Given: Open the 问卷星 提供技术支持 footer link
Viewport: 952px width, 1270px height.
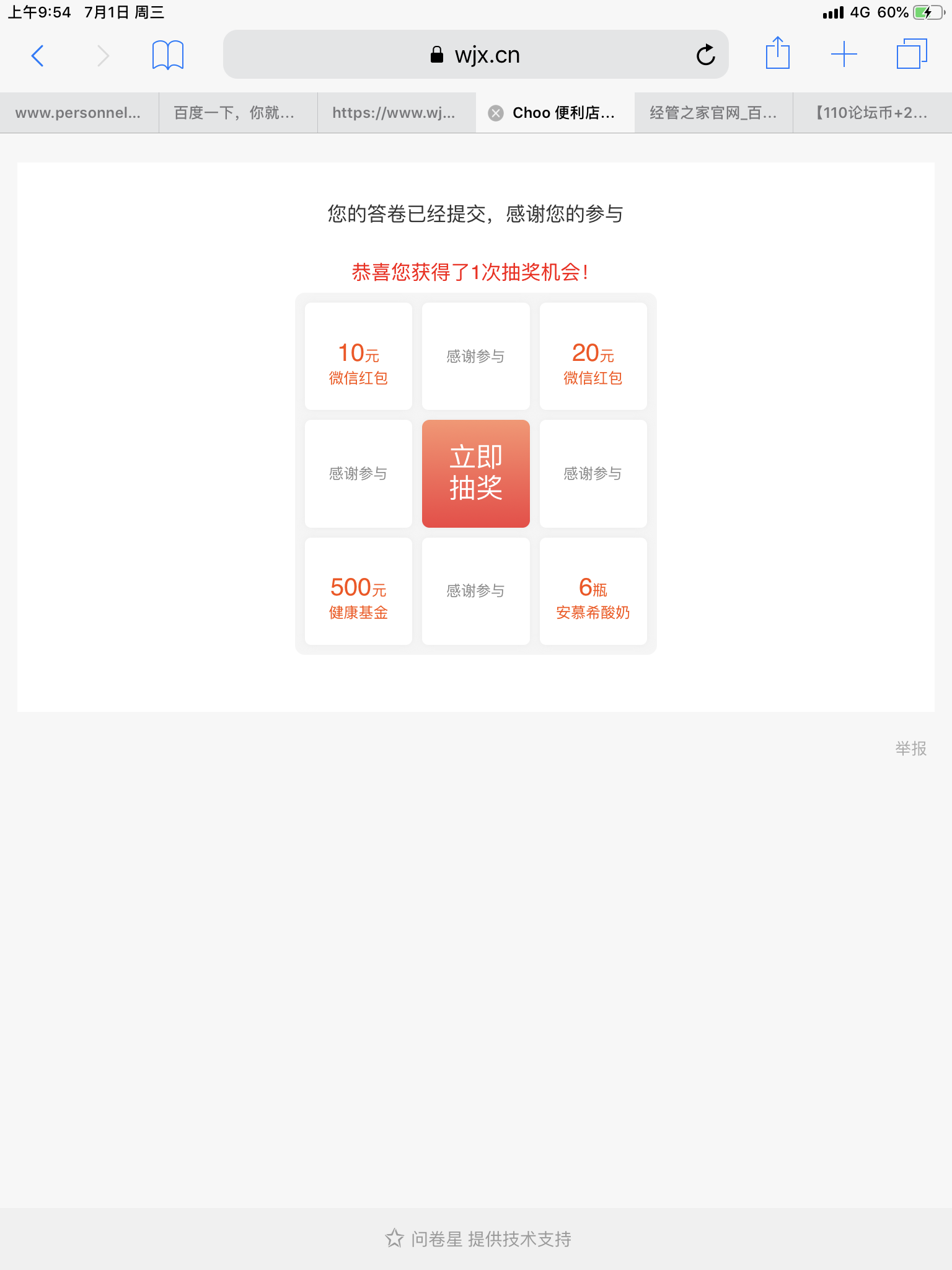Looking at the screenshot, I should [478, 1238].
